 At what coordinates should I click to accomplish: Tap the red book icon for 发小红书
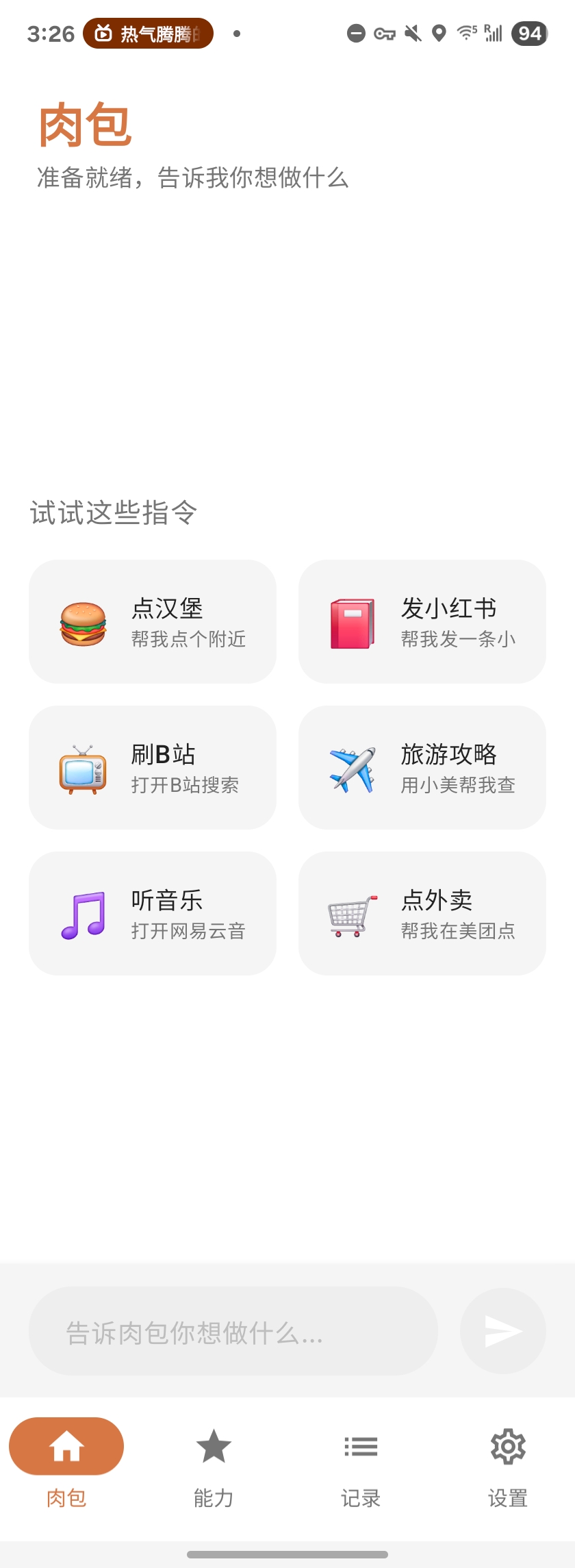(x=352, y=622)
